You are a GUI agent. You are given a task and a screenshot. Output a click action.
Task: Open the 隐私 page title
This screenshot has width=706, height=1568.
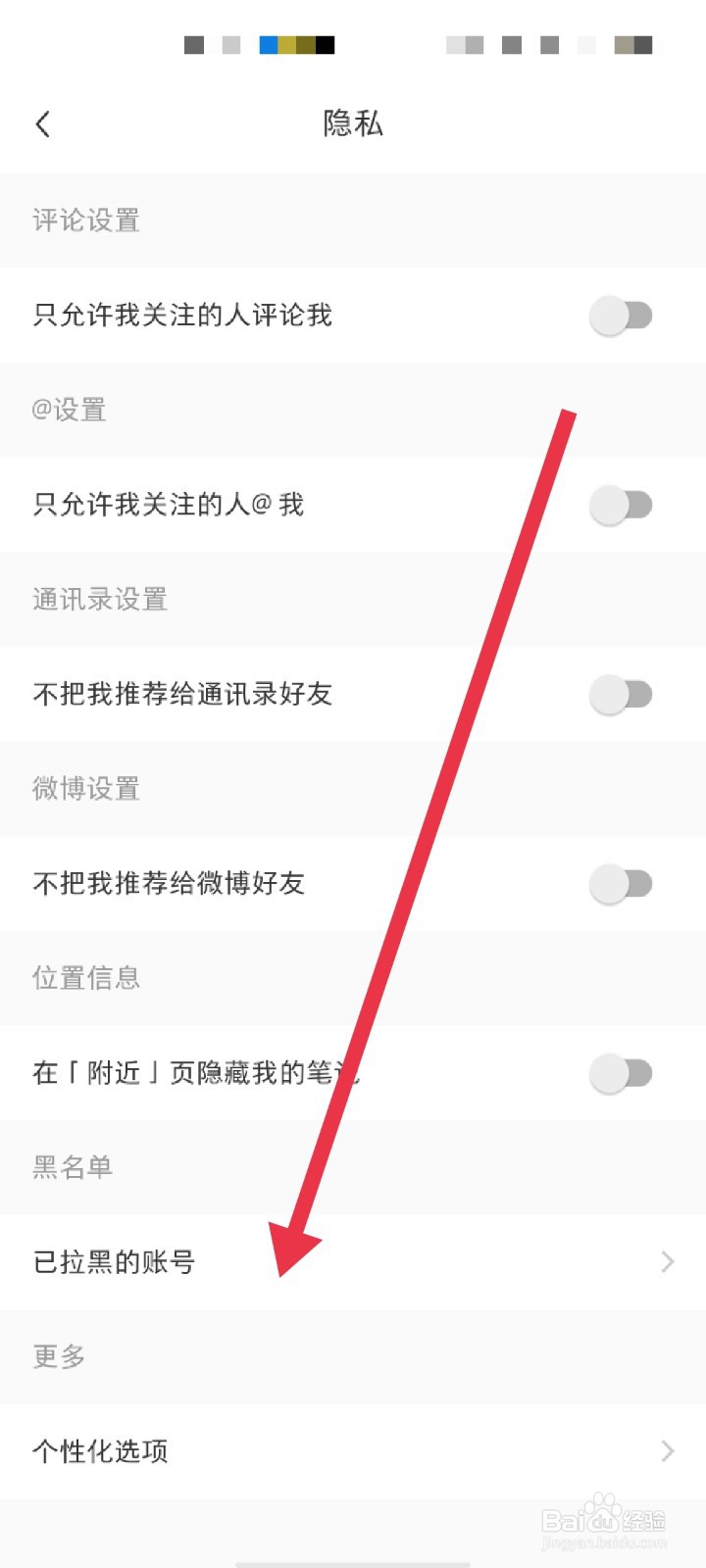[351, 123]
